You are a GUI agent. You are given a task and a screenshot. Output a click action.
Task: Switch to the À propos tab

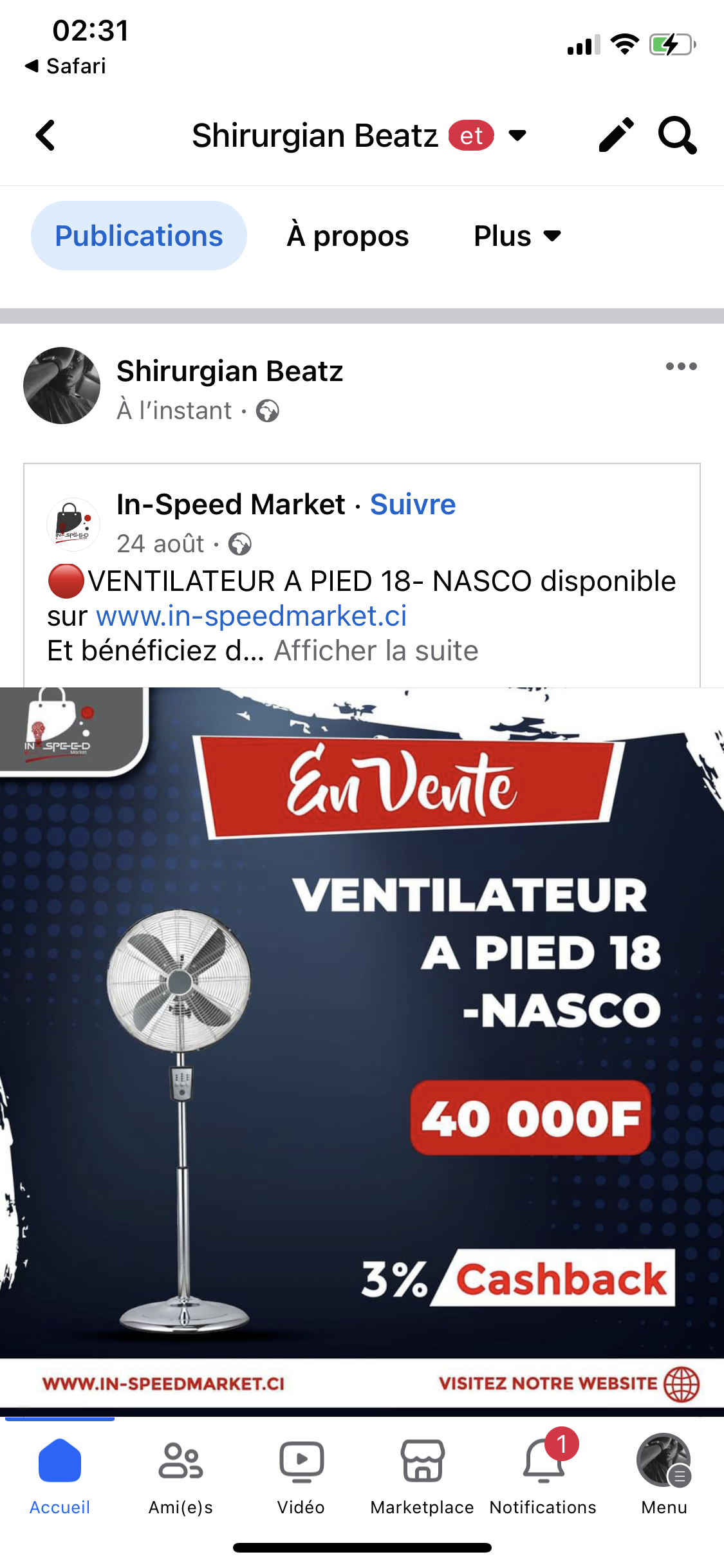[348, 236]
